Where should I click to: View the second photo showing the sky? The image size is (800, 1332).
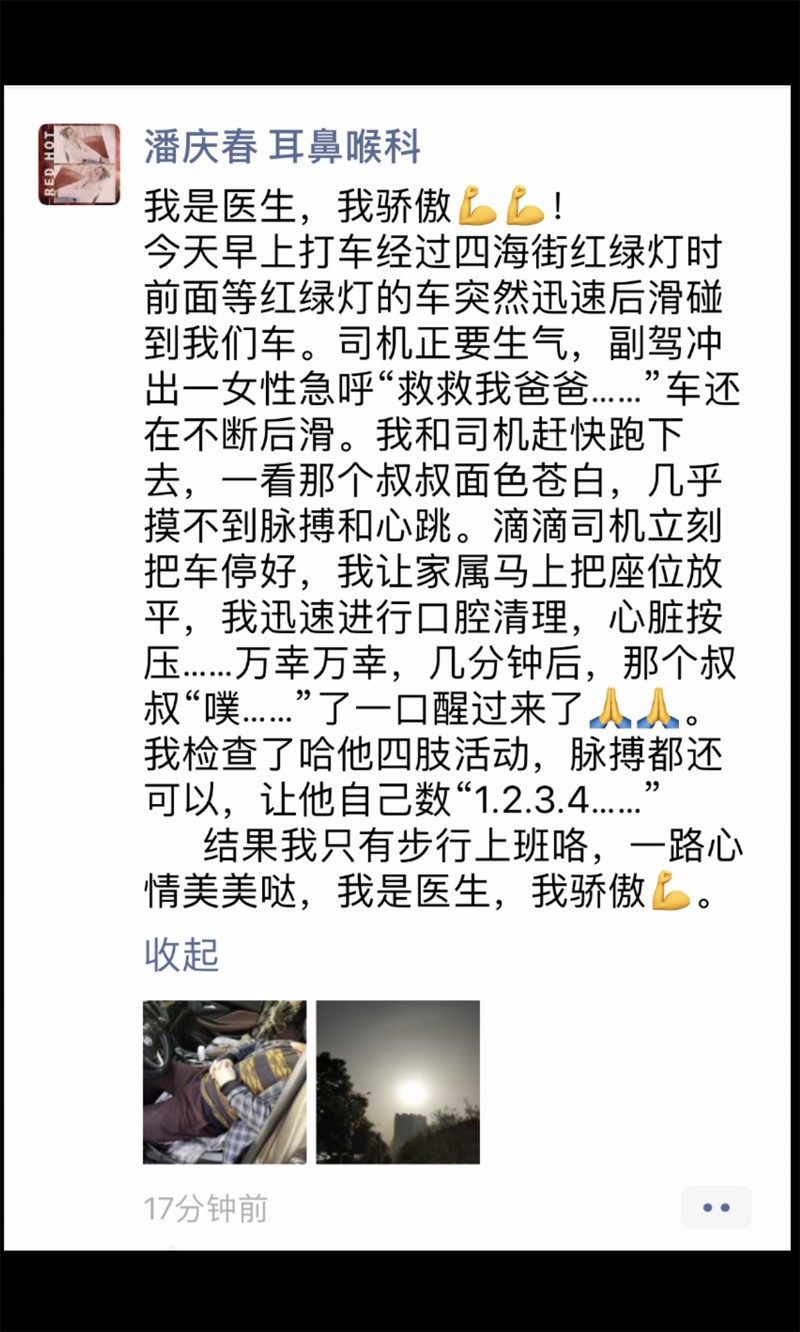pos(397,1081)
